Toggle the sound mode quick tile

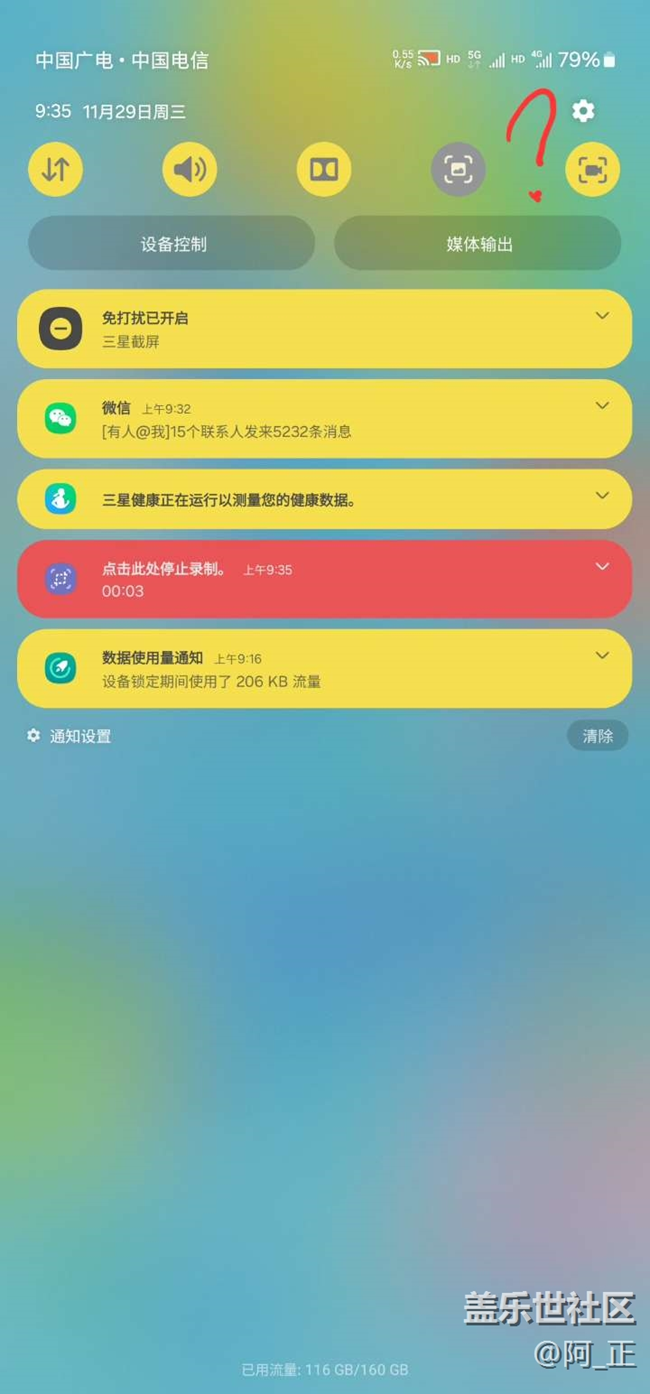tap(189, 169)
